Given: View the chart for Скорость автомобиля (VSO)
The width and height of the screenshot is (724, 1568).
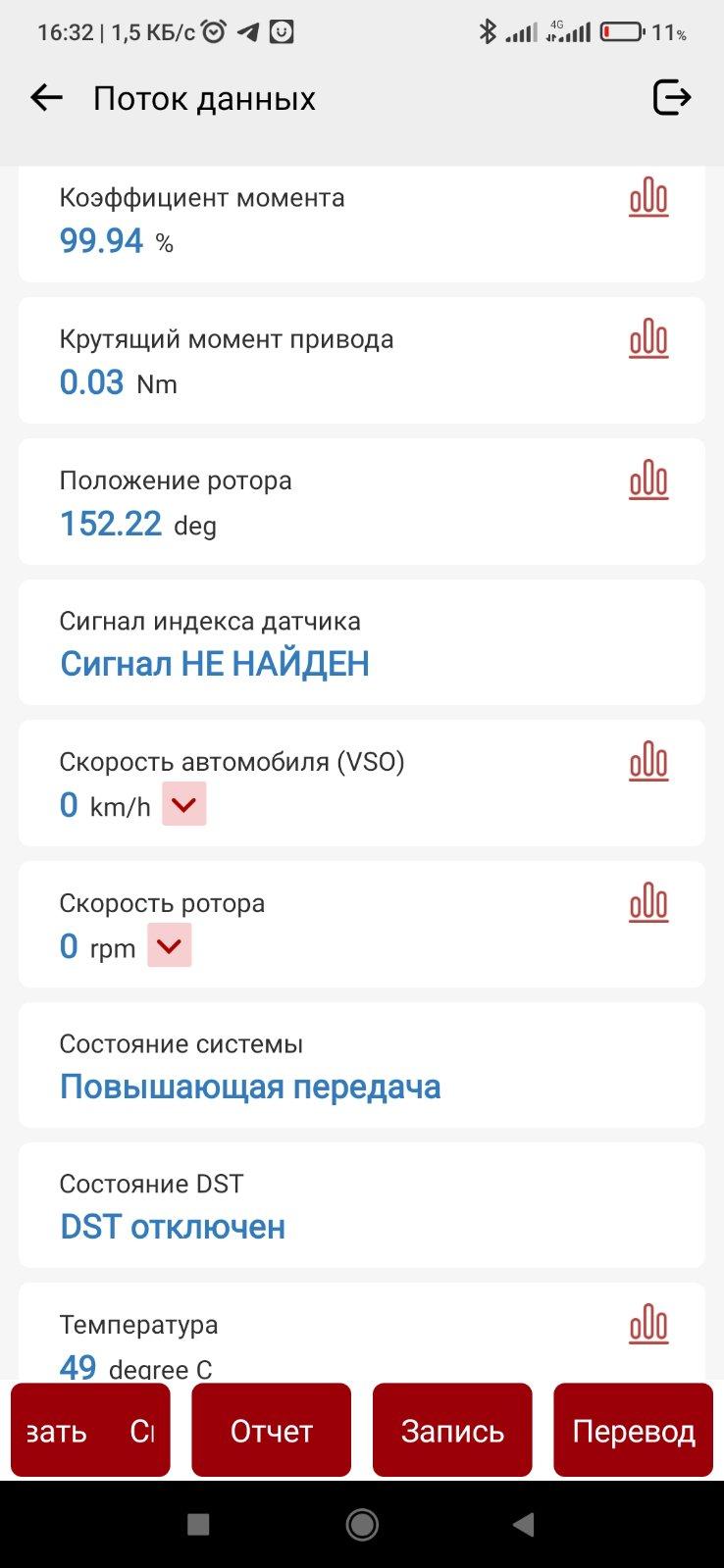Looking at the screenshot, I should point(648,761).
